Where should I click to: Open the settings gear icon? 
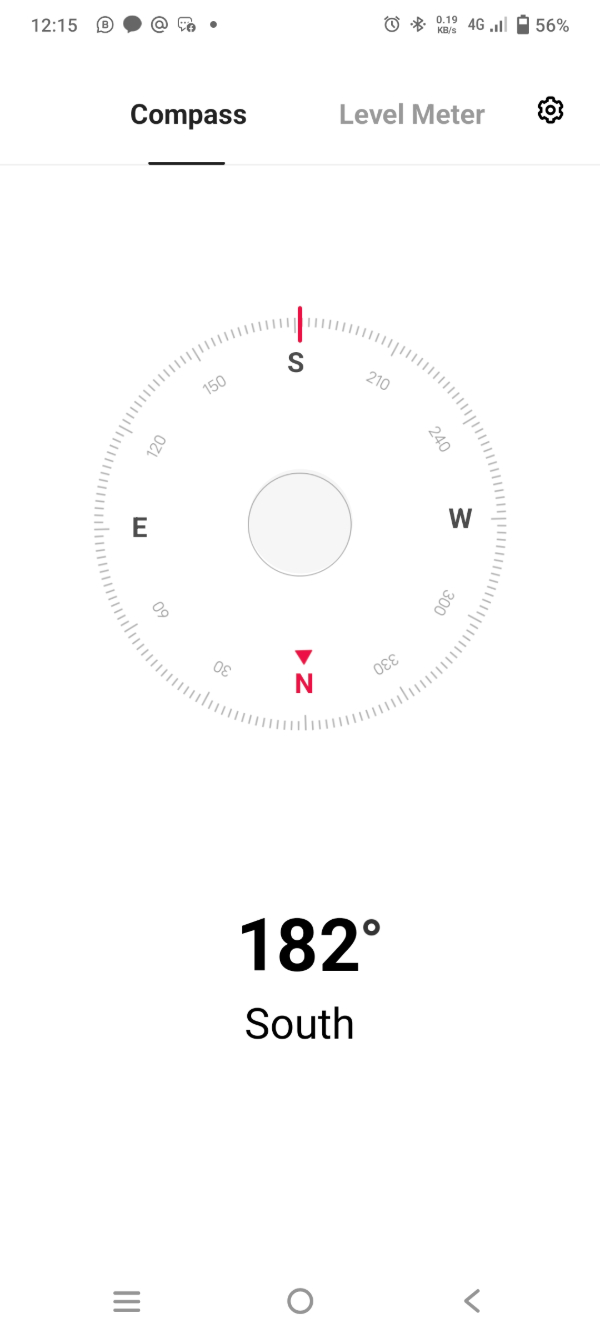click(550, 111)
